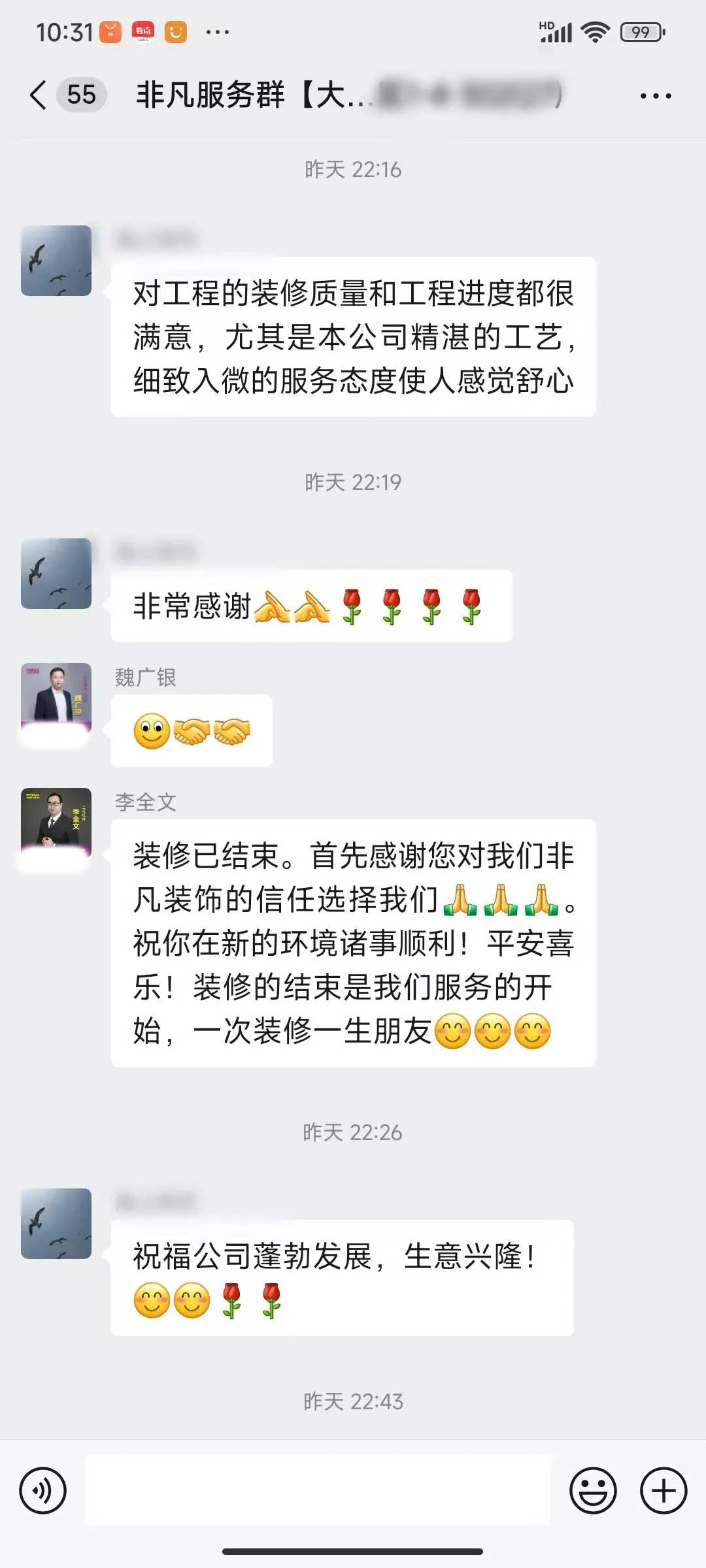Switch to voice message input
Screen dimensions: 706x1568
pyautogui.click(x=43, y=1490)
